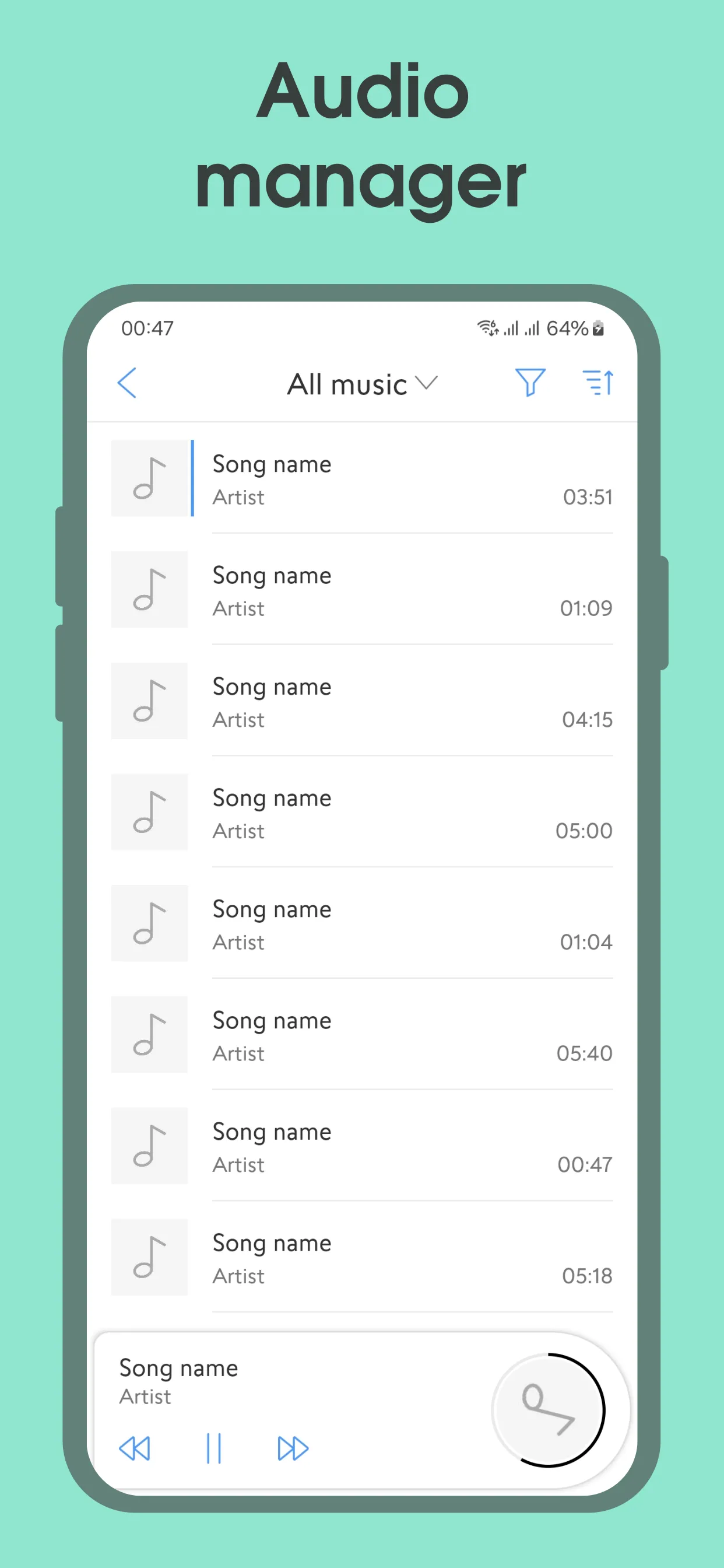Skip to the previous track
Viewport: 724px width, 1568px height.
tap(136, 1448)
